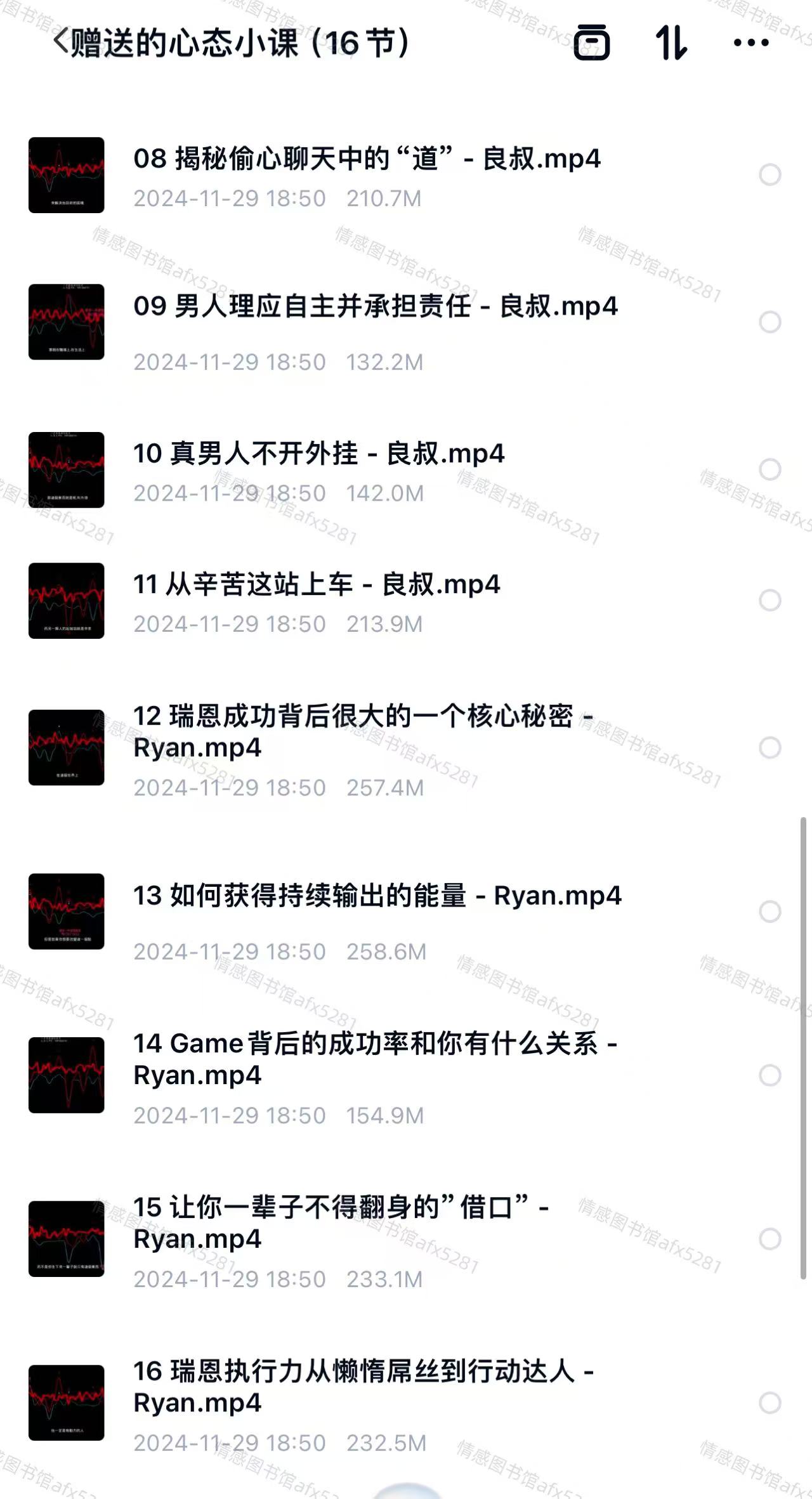Select checkbox for 13 如何获得持续输出的能量

[x=769, y=912]
